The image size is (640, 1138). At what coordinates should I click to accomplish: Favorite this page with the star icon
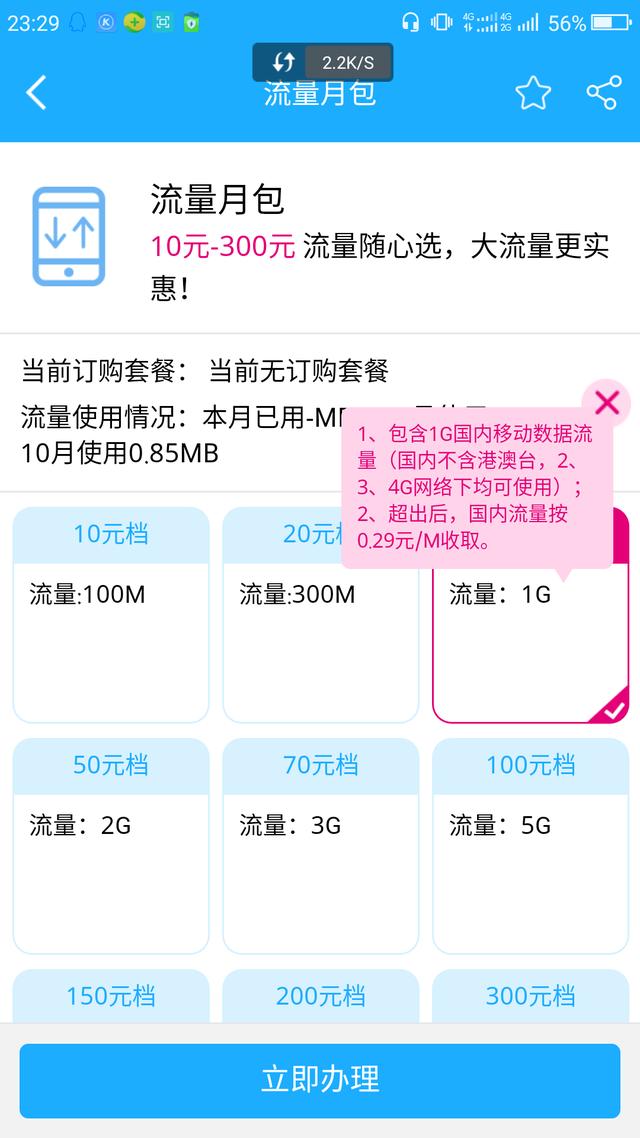pyautogui.click(x=533, y=93)
